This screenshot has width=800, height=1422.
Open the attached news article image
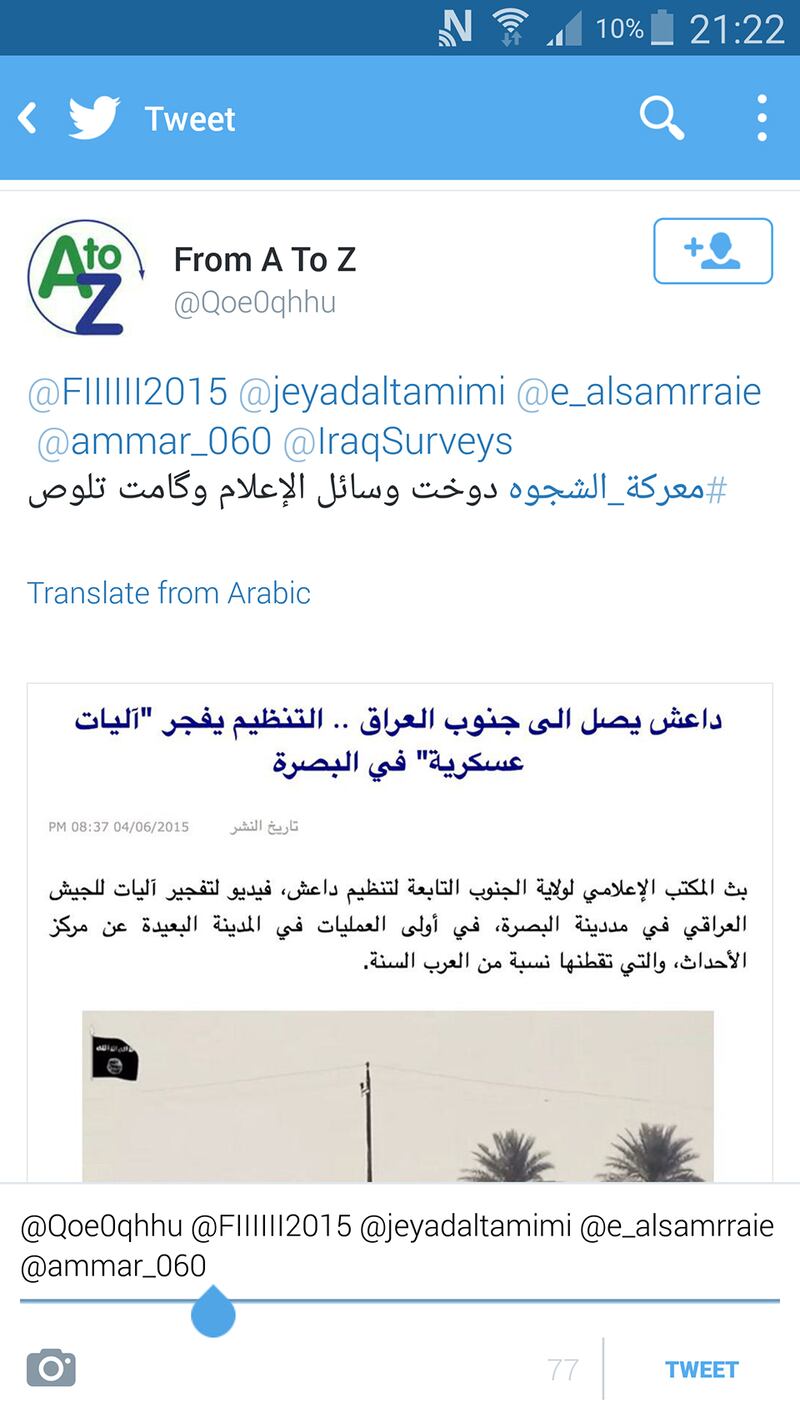click(400, 930)
